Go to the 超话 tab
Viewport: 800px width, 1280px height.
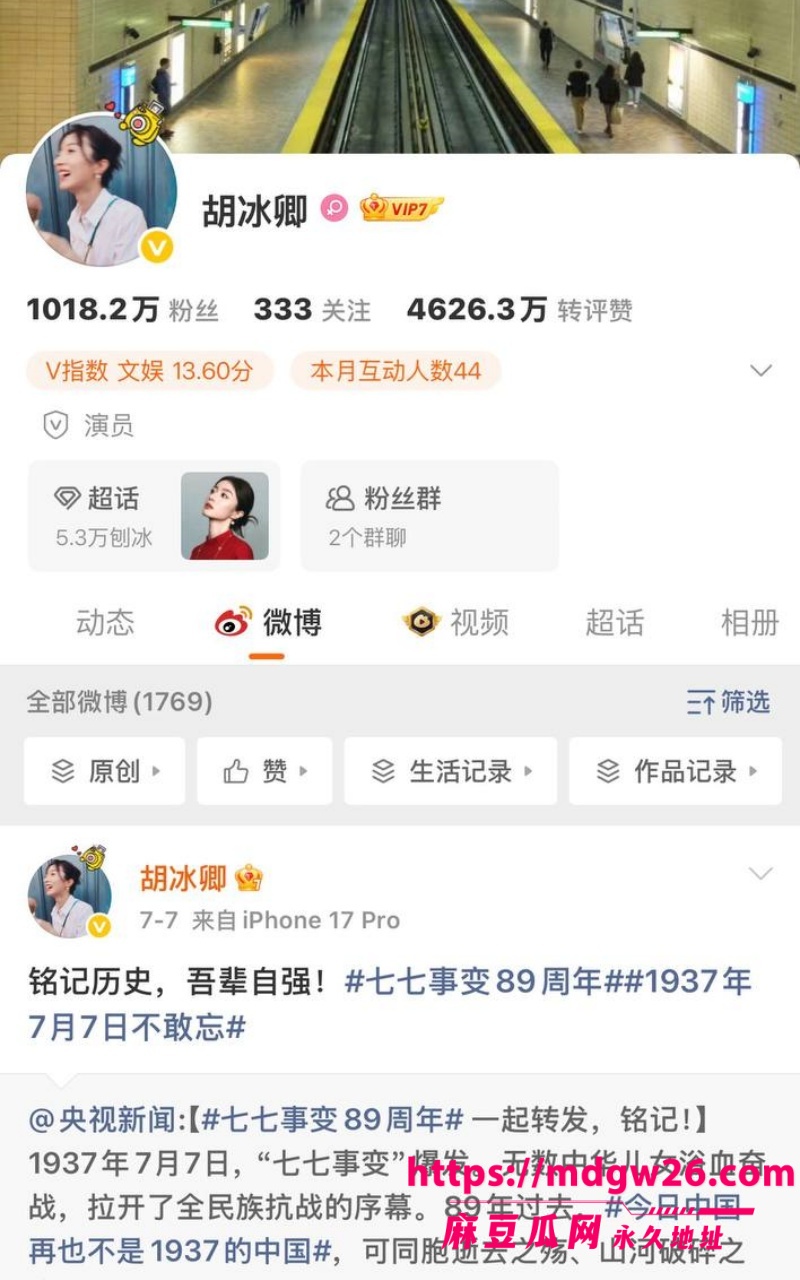(614, 623)
